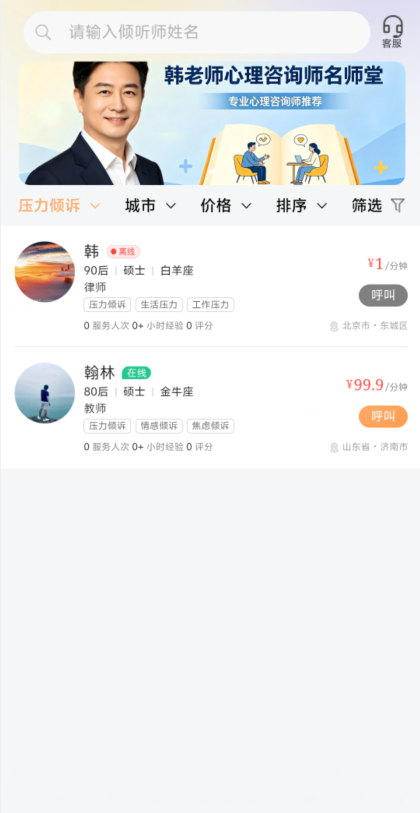Open listener 韩's profile card
The height and width of the screenshot is (813, 420).
coord(211,286)
